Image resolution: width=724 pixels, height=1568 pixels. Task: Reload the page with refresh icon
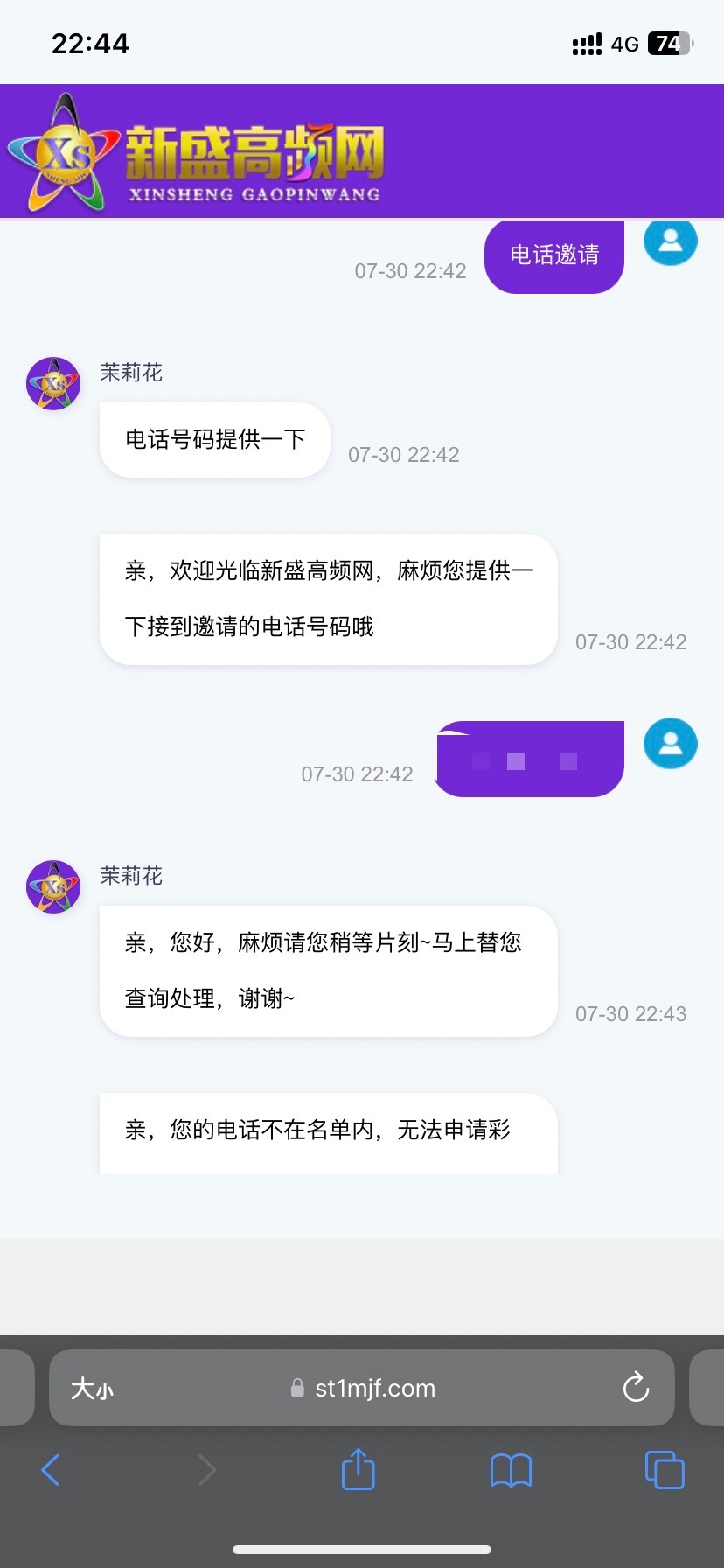pos(636,1388)
